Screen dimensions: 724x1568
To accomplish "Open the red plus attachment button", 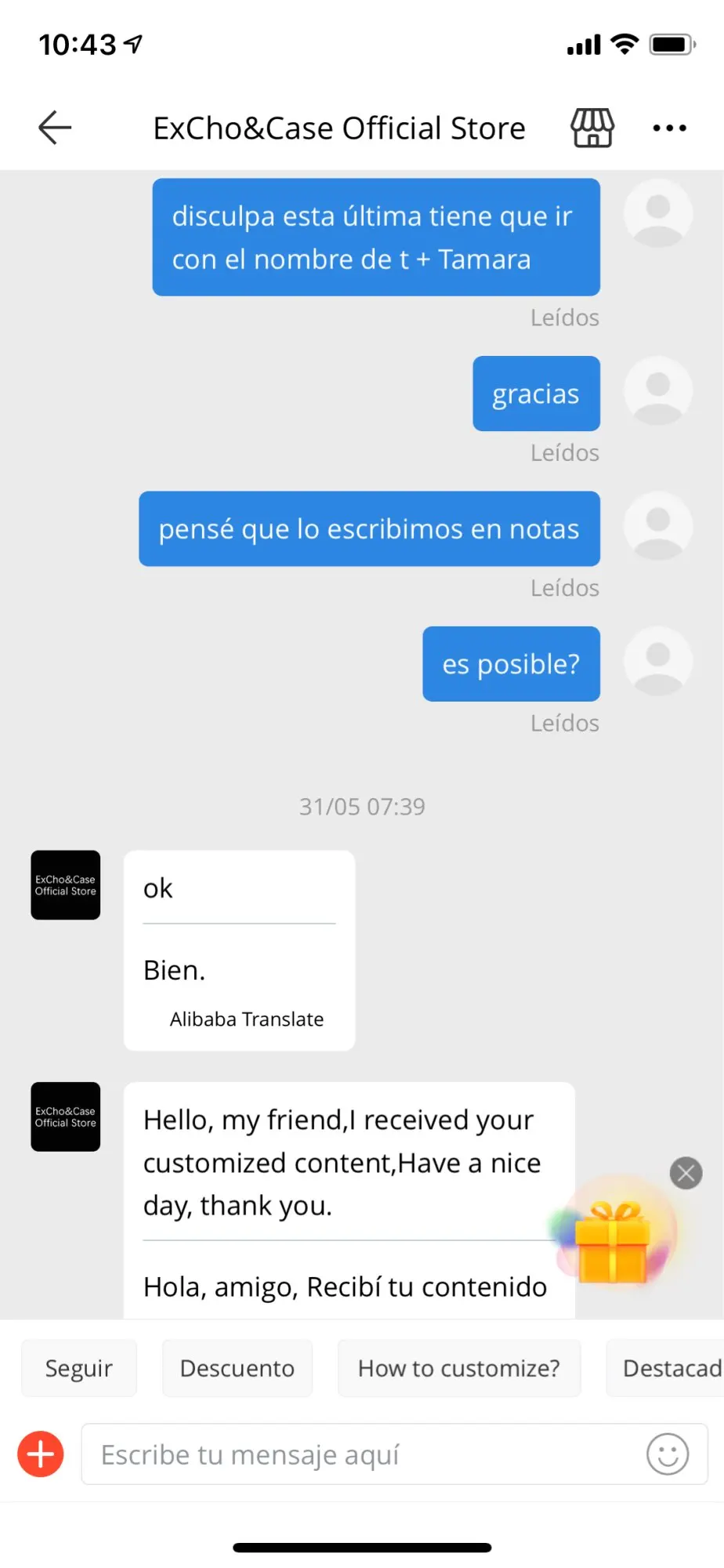I will 41,1454.
